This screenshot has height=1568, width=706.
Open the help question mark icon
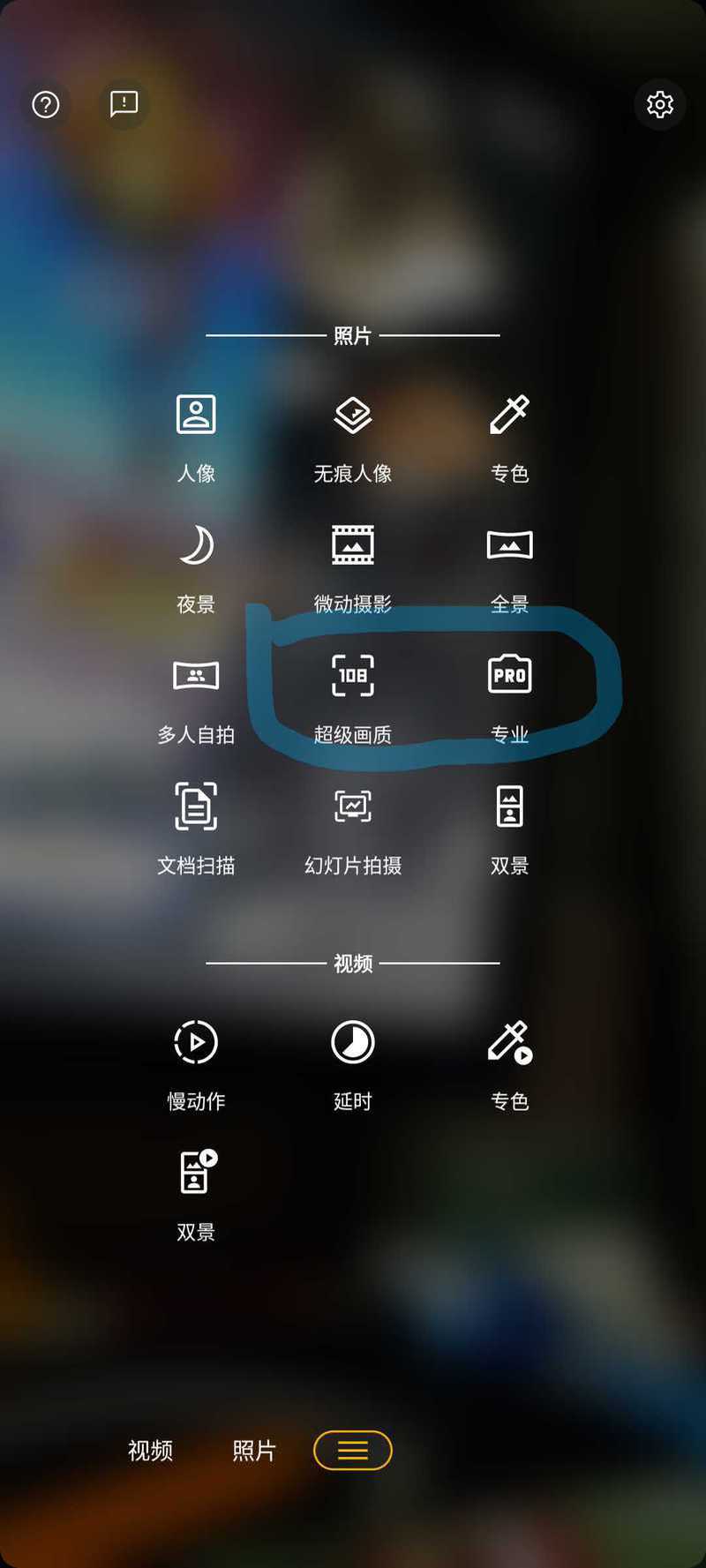[x=46, y=105]
